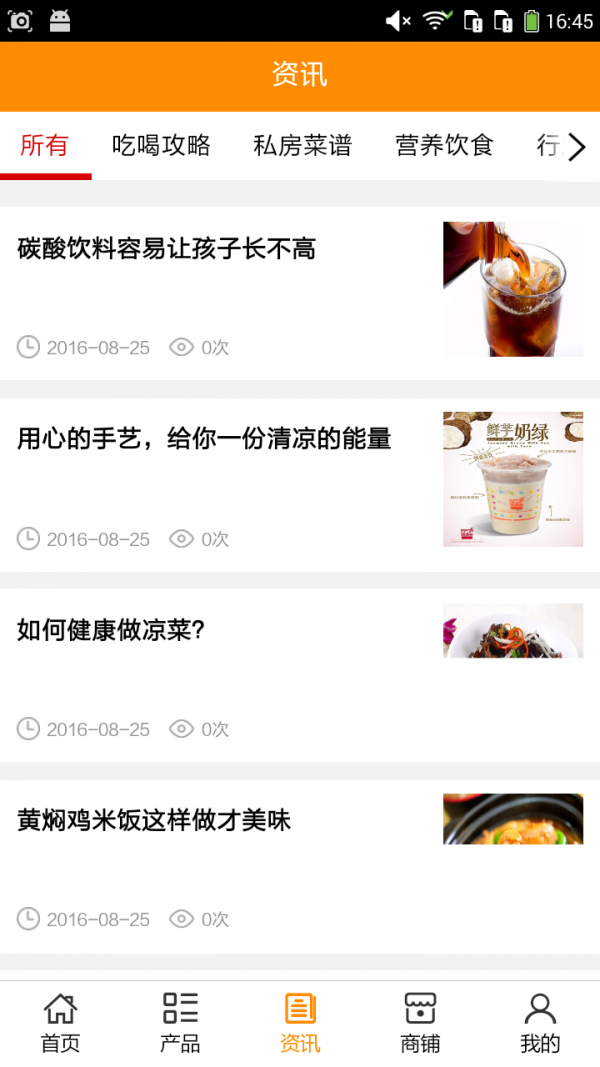Screen dimensions: 600x1067
Task: View 黄焖鸡米饭这样做才美味 article
Action: coord(154,821)
